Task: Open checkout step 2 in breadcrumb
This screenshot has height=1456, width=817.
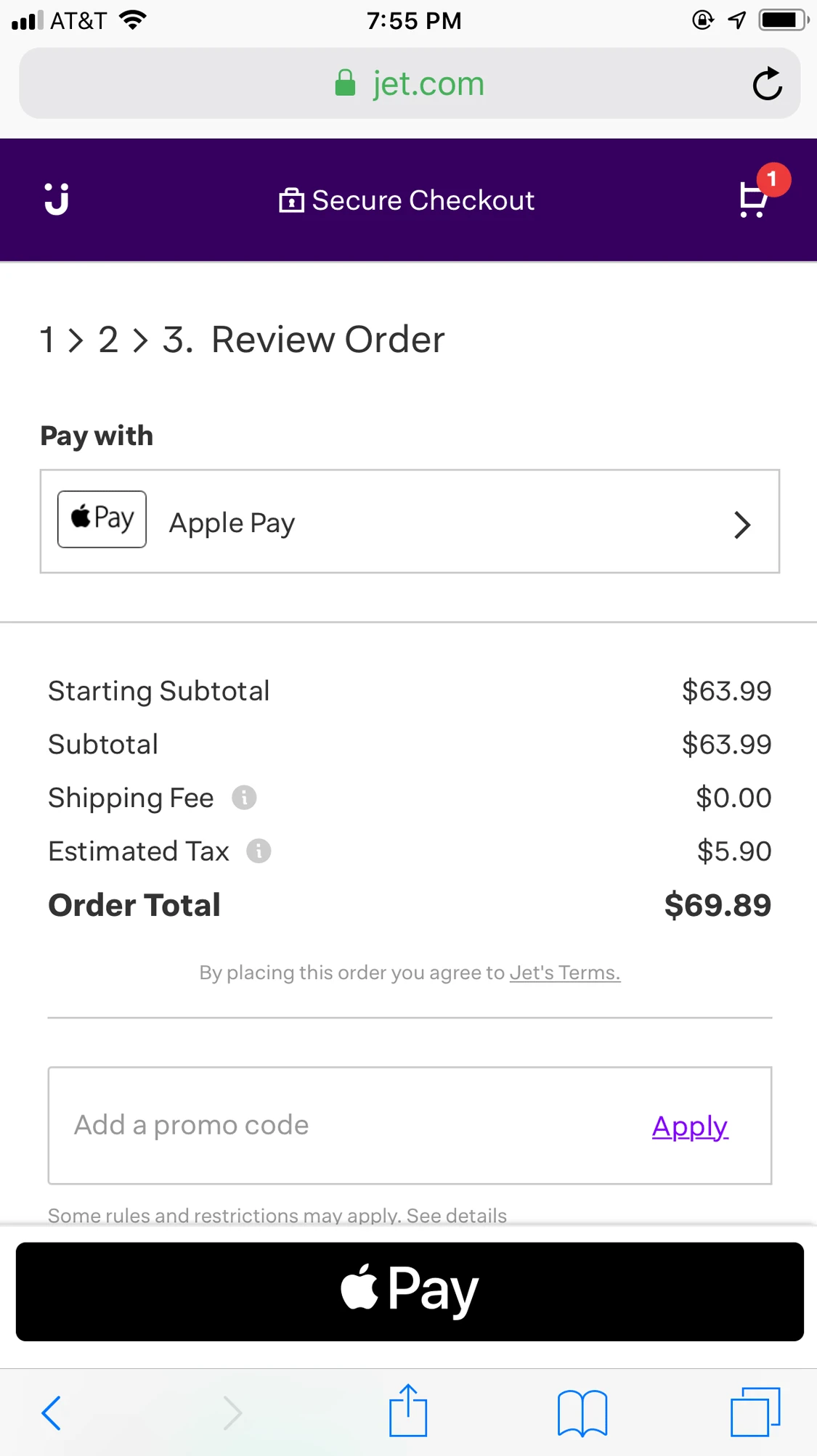Action: (x=109, y=339)
